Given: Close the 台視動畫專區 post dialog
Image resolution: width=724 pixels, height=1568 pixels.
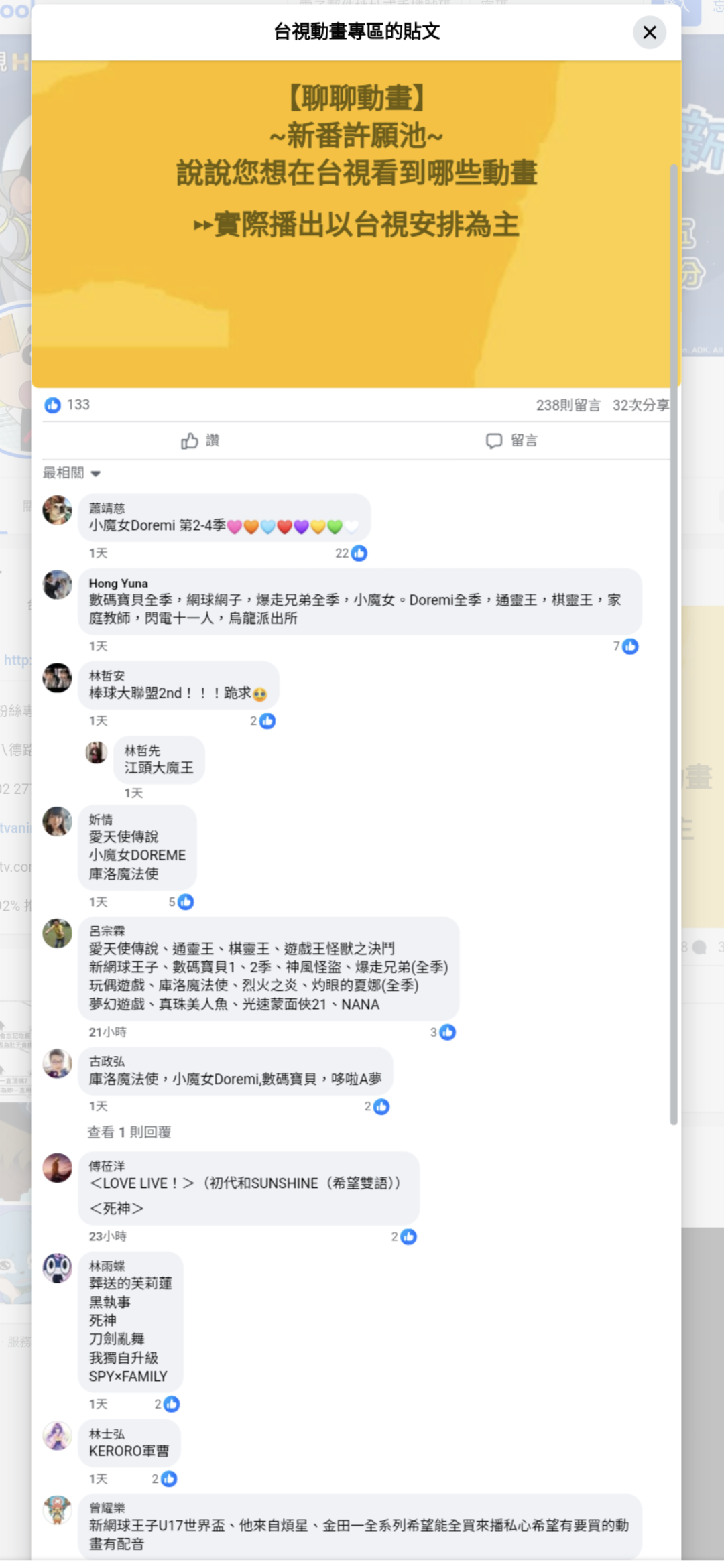Looking at the screenshot, I should (649, 32).
